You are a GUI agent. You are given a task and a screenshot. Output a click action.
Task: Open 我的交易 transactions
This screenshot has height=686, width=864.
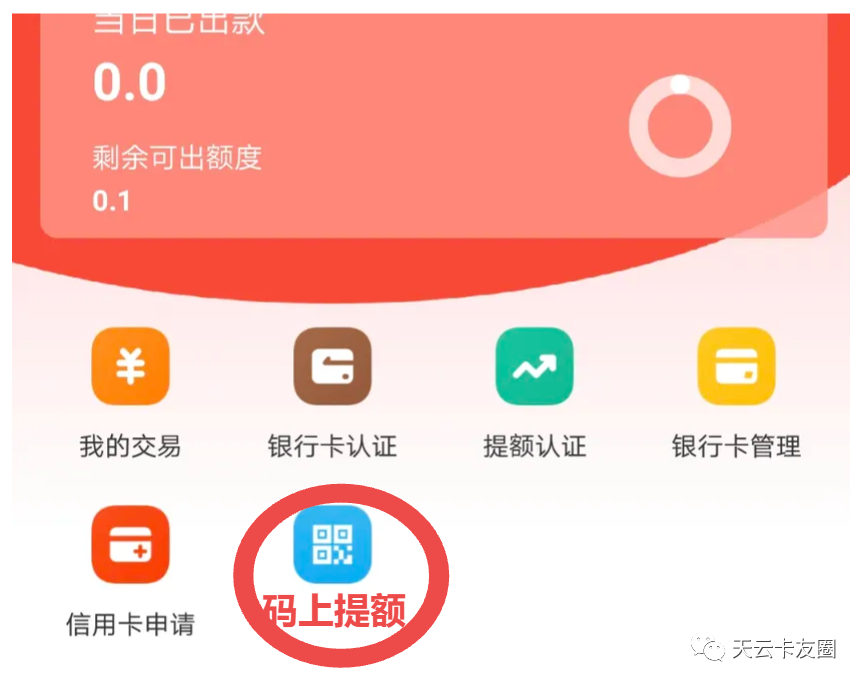(130, 367)
